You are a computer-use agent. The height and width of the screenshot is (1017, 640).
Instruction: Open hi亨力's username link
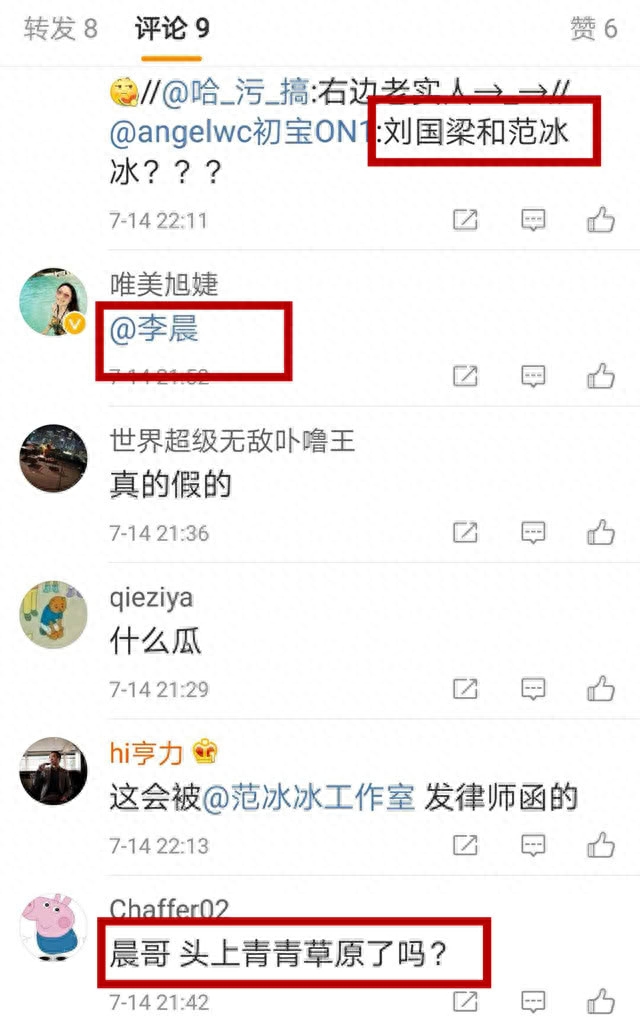point(147,754)
